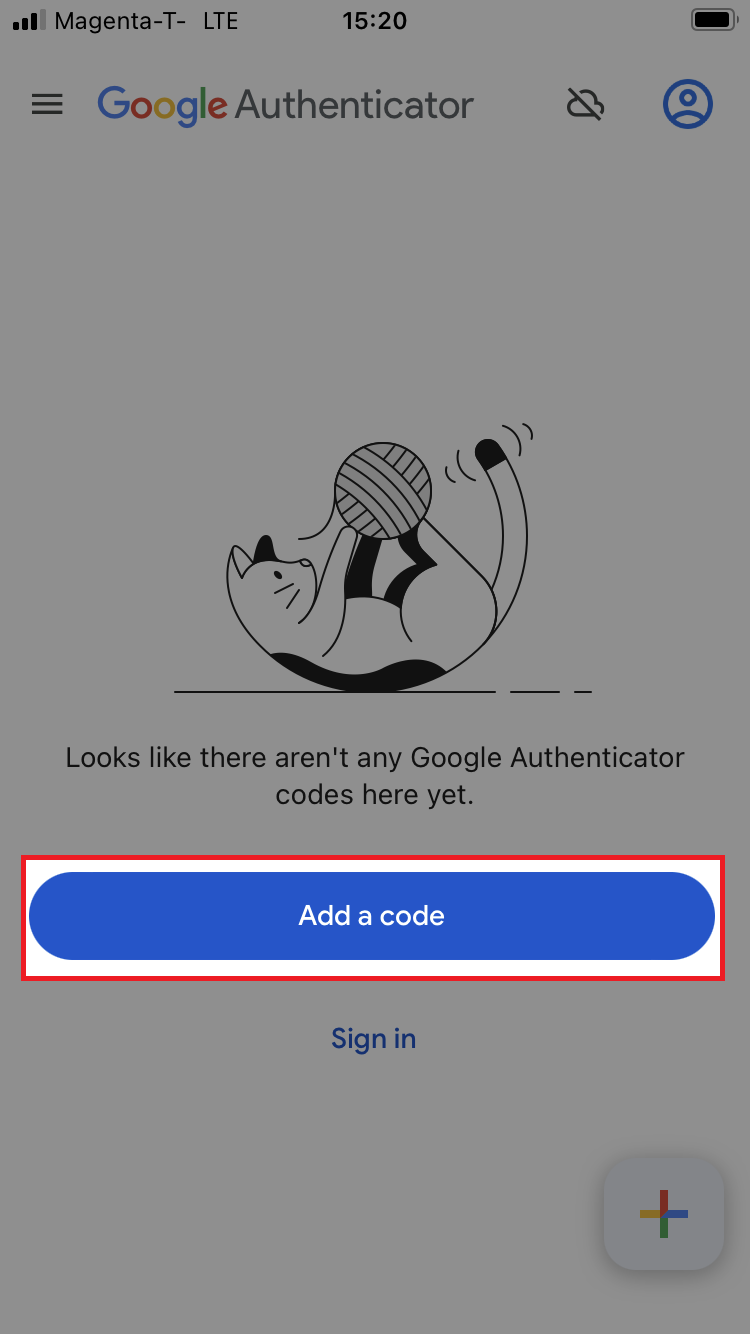
Task: Select the Sign in link
Action: [373, 1038]
